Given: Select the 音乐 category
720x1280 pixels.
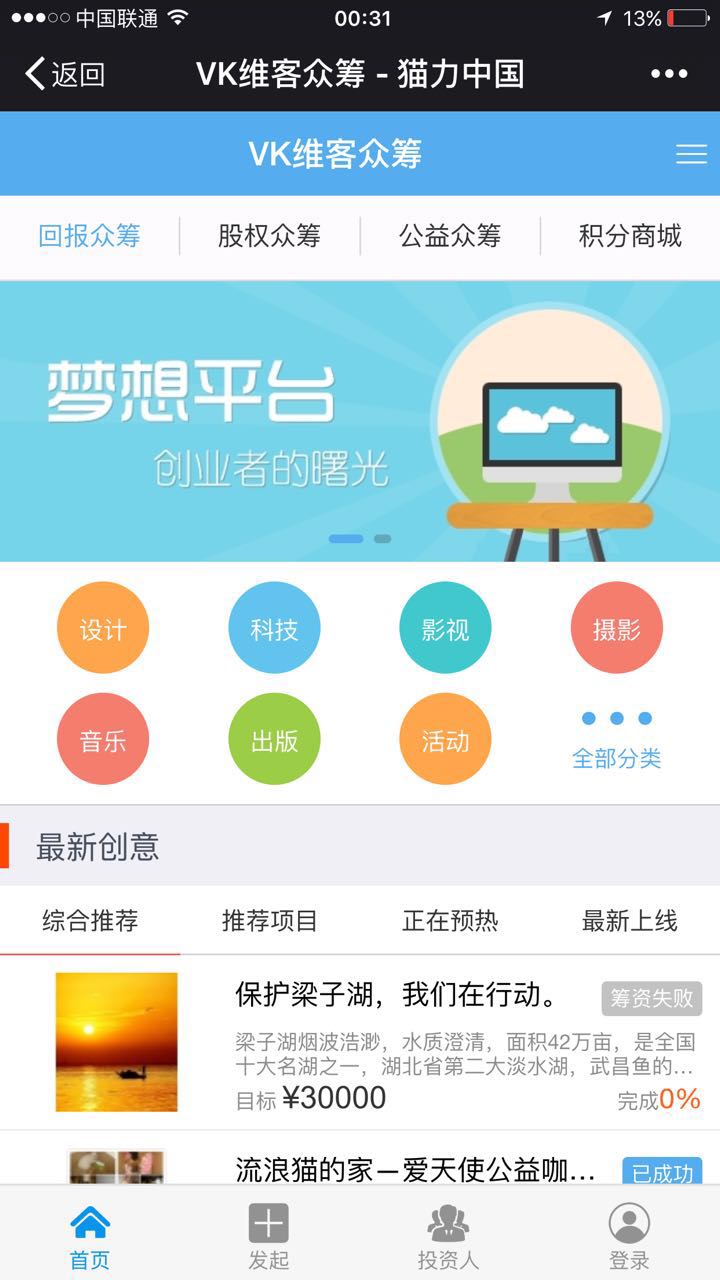Looking at the screenshot, I should [x=102, y=739].
